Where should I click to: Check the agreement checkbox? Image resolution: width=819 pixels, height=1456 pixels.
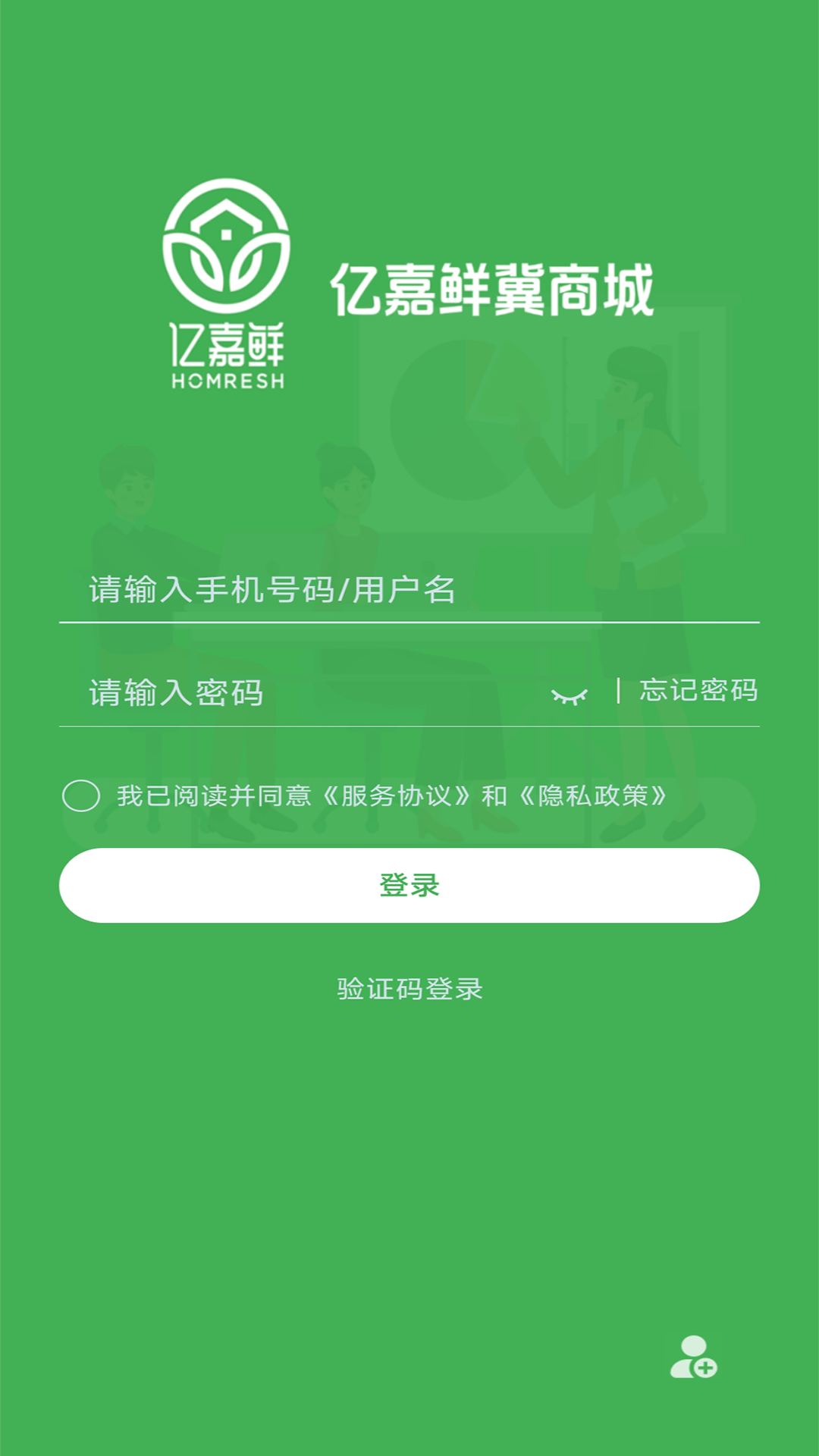pyautogui.click(x=81, y=795)
